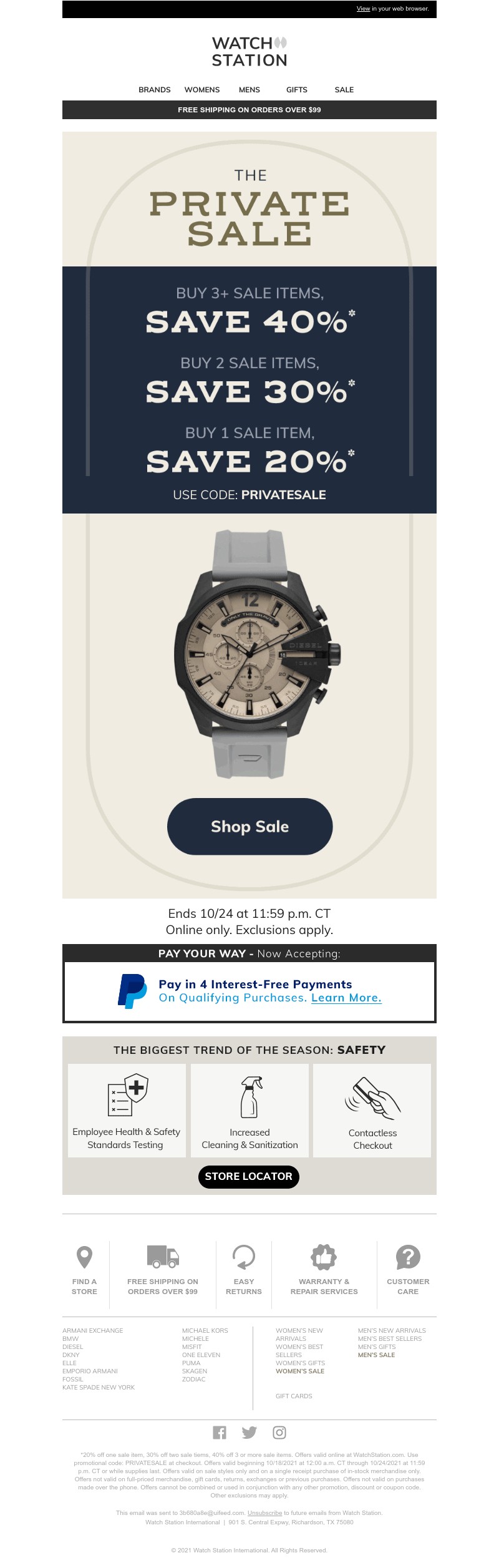This screenshot has height=1568, width=499.
Task: Tap PayPal's Learn More link
Action: [346, 998]
